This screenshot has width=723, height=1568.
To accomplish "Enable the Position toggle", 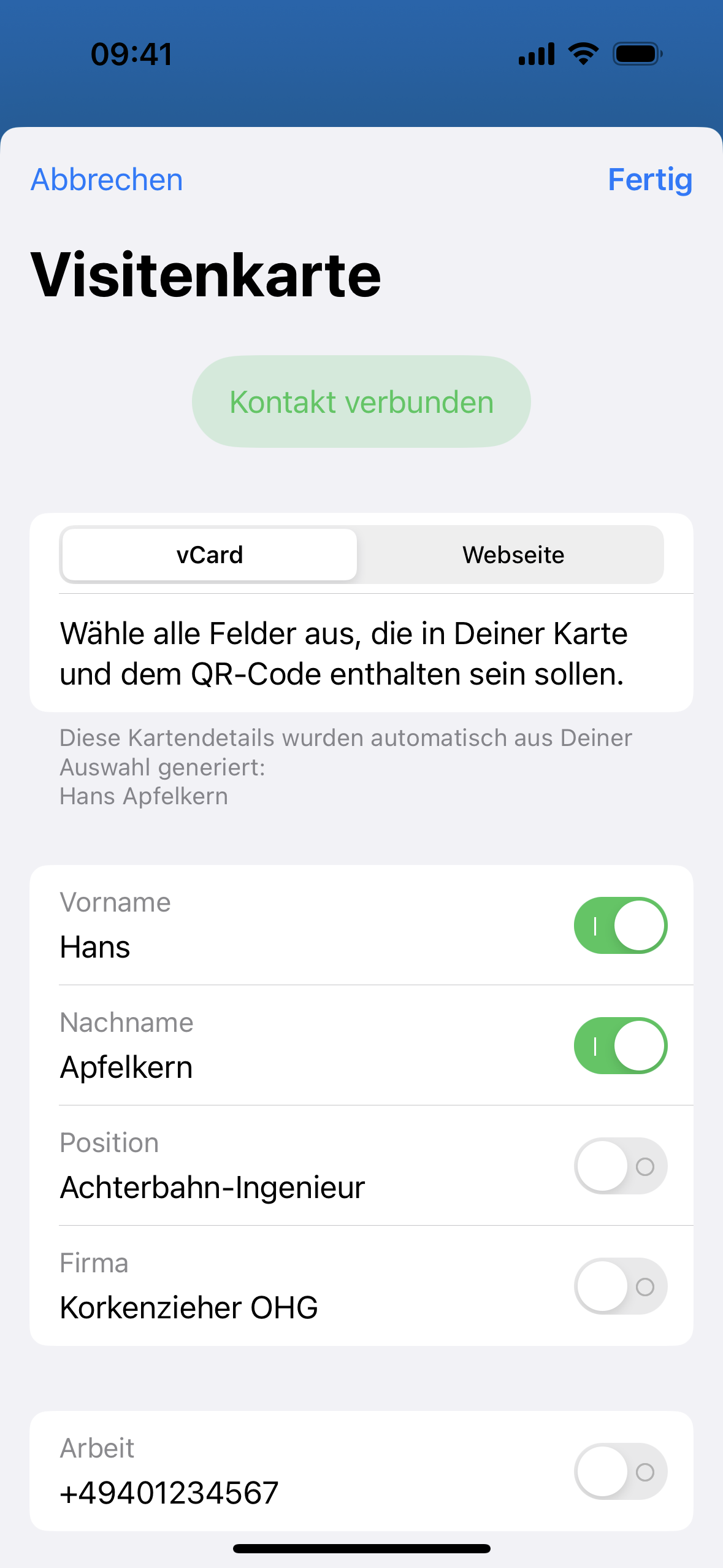I will coord(620,1166).
